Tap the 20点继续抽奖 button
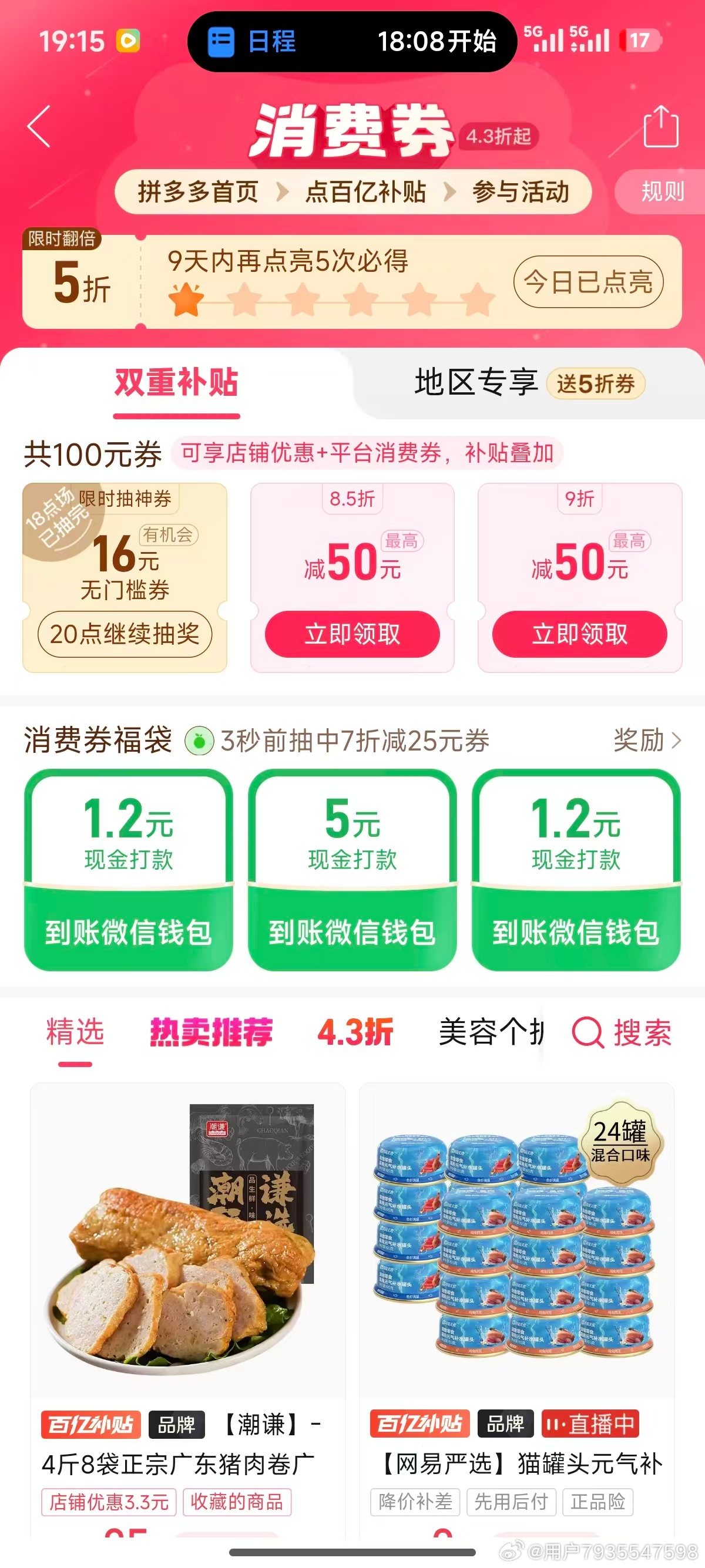The height and width of the screenshot is (1568, 705). tap(125, 634)
